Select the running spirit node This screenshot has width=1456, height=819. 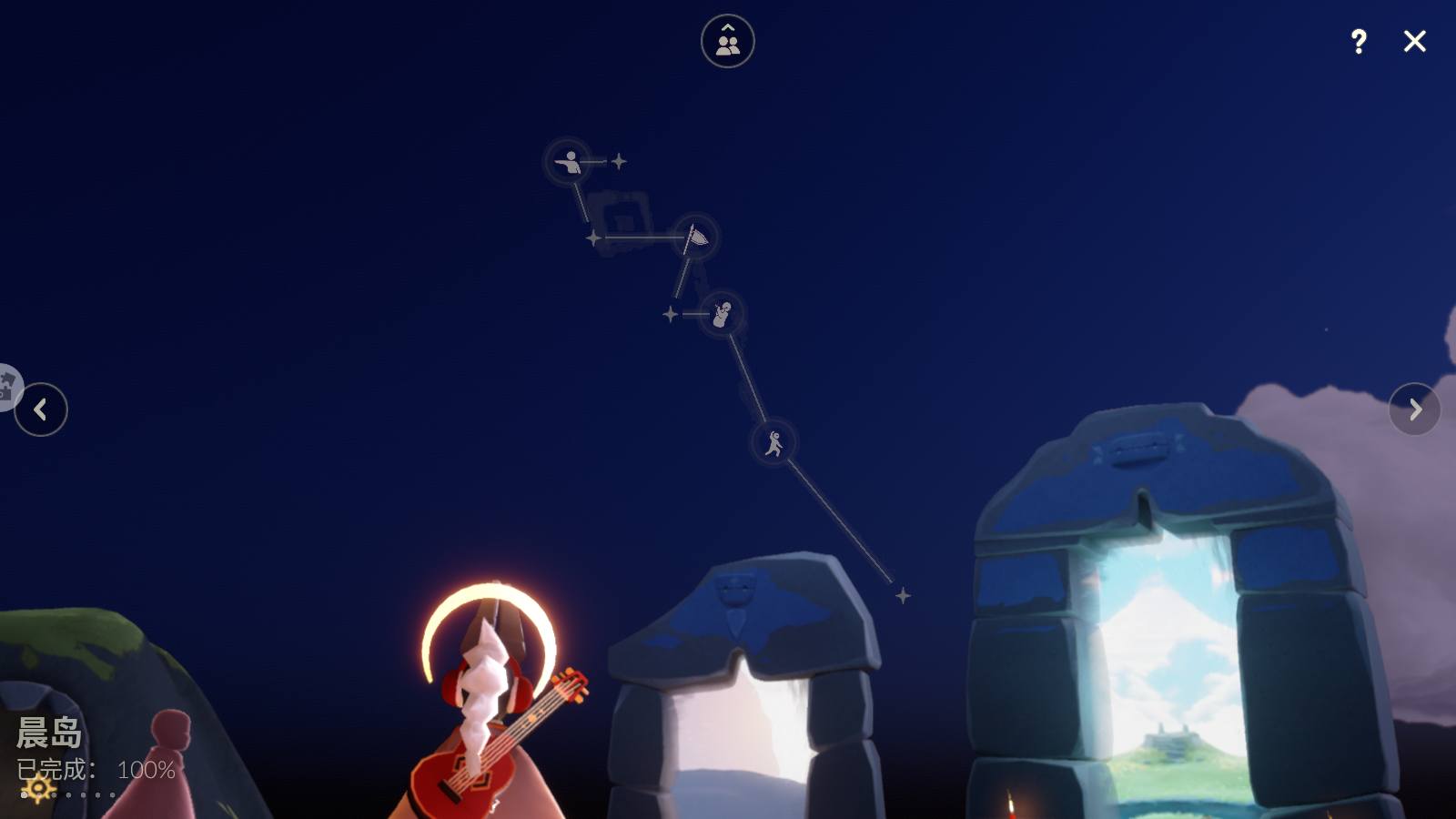point(773,443)
